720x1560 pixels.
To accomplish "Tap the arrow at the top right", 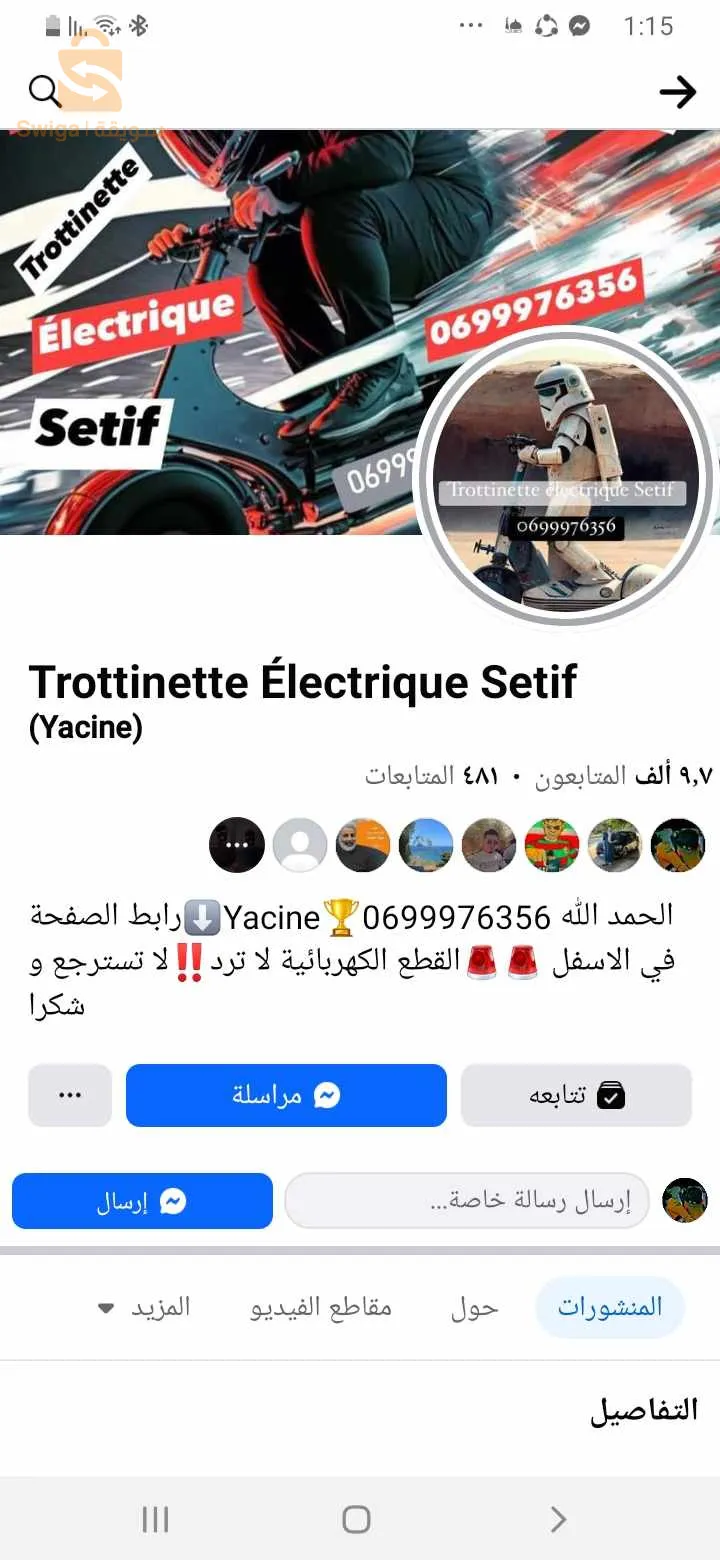I will [x=677, y=93].
